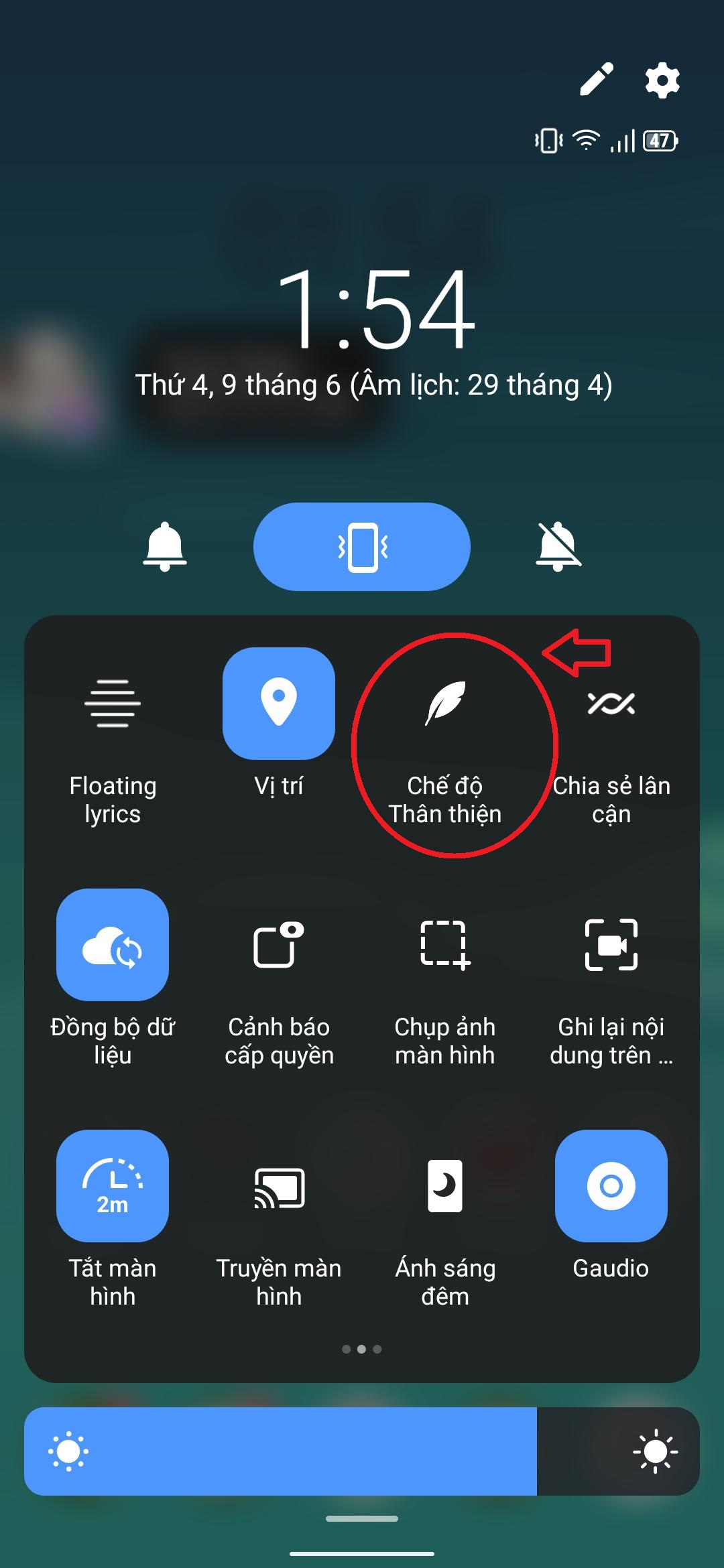This screenshot has width=724, height=1568.
Task: Tap the brightness slider bar
Action: click(x=362, y=1451)
